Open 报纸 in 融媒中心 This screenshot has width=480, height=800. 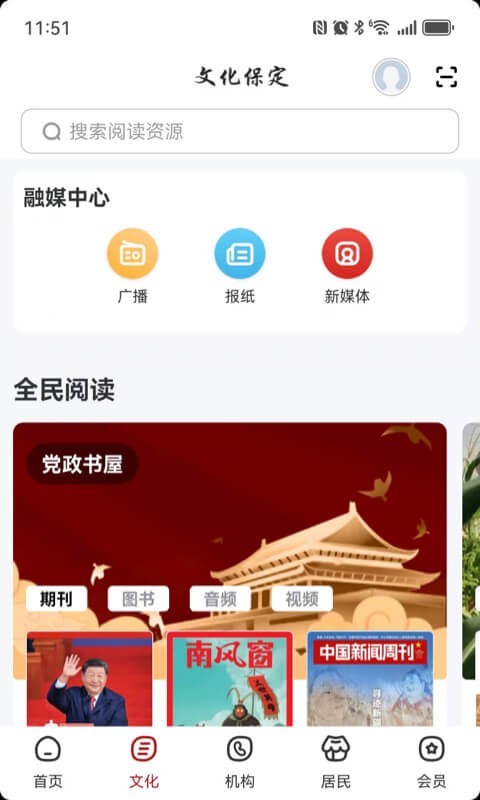[x=240, y=266]
